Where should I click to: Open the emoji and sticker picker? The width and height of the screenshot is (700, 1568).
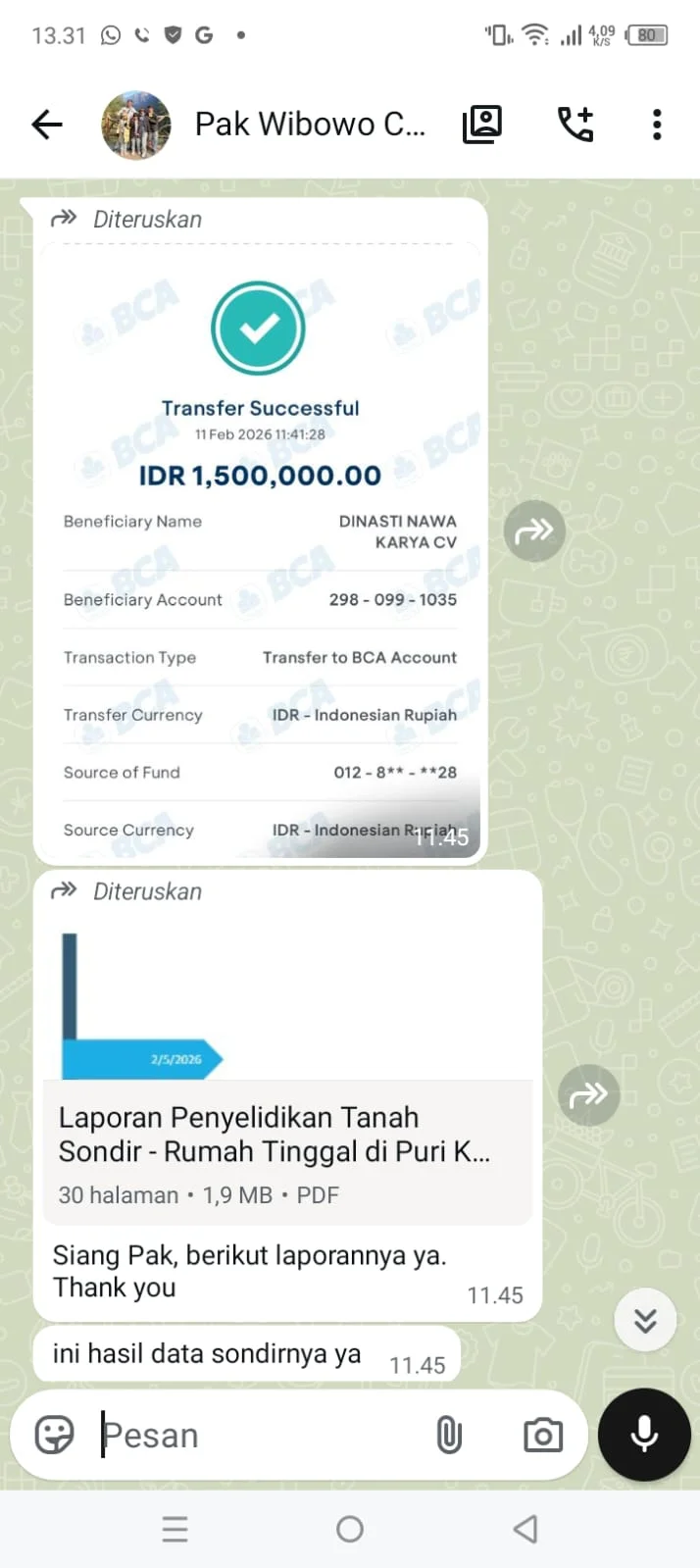[55, 1435]
